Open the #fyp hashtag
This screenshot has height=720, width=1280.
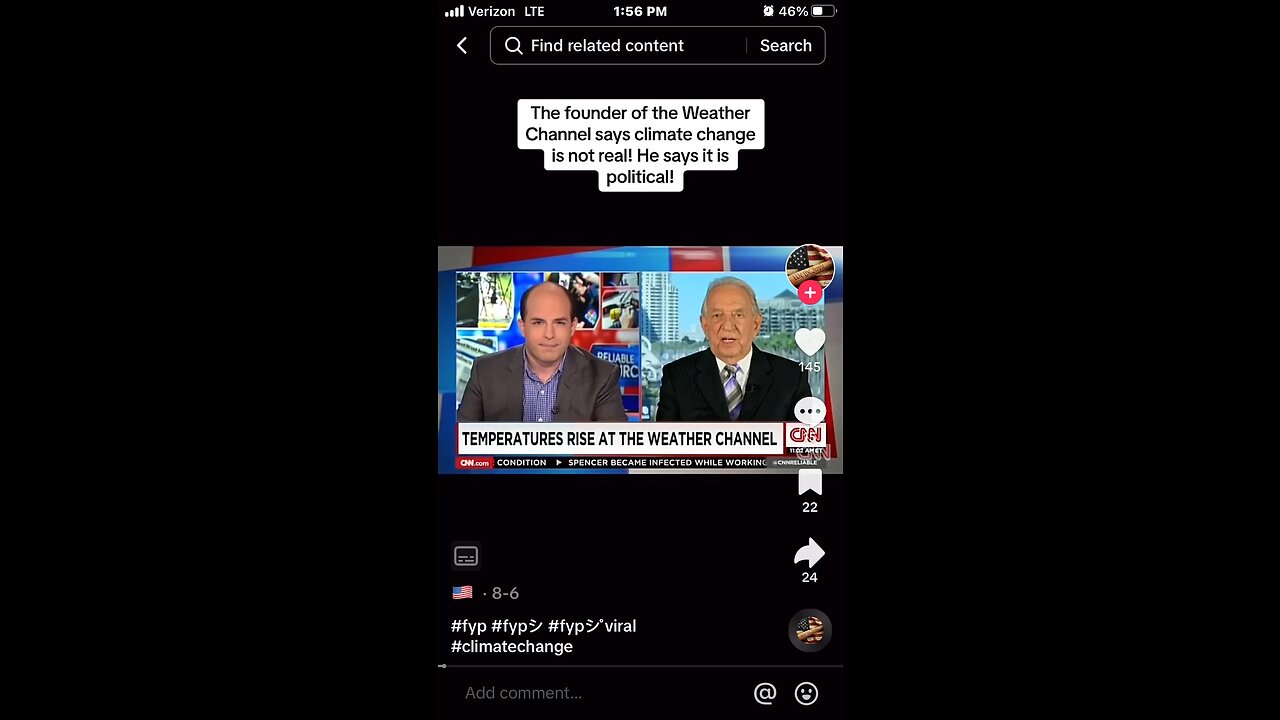click(x=469, y=626)
